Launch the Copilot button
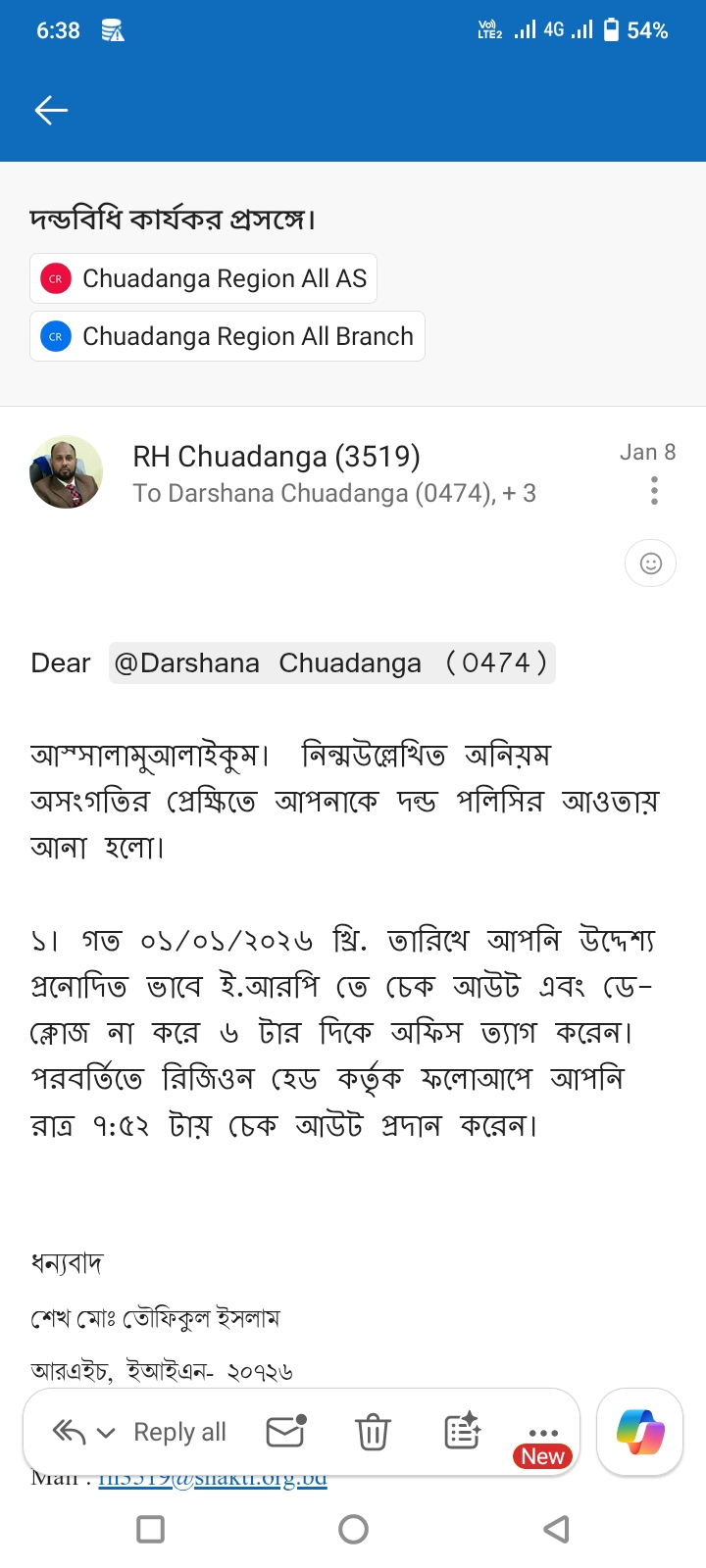The width and height of the screenshot is (706, 1568). click(x=640, y=1432)
